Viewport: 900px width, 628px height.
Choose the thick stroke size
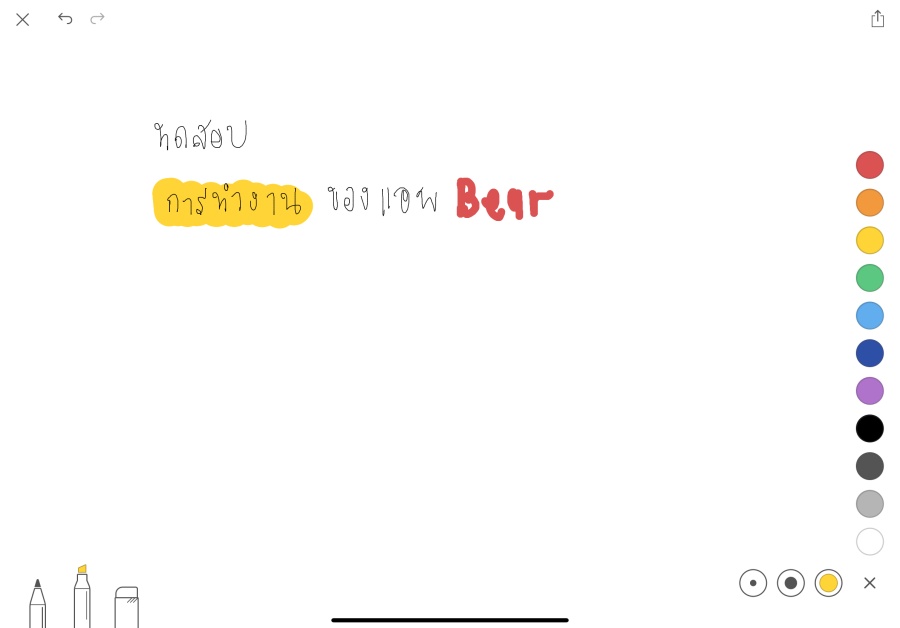pyautogui.click(x=791, y=583)
